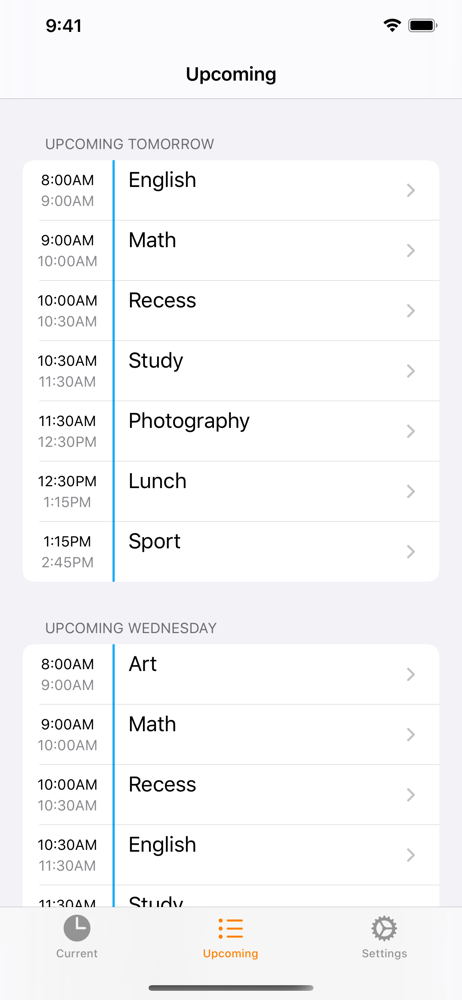Open Wednesday's Art class

click(x=231, y=675)
